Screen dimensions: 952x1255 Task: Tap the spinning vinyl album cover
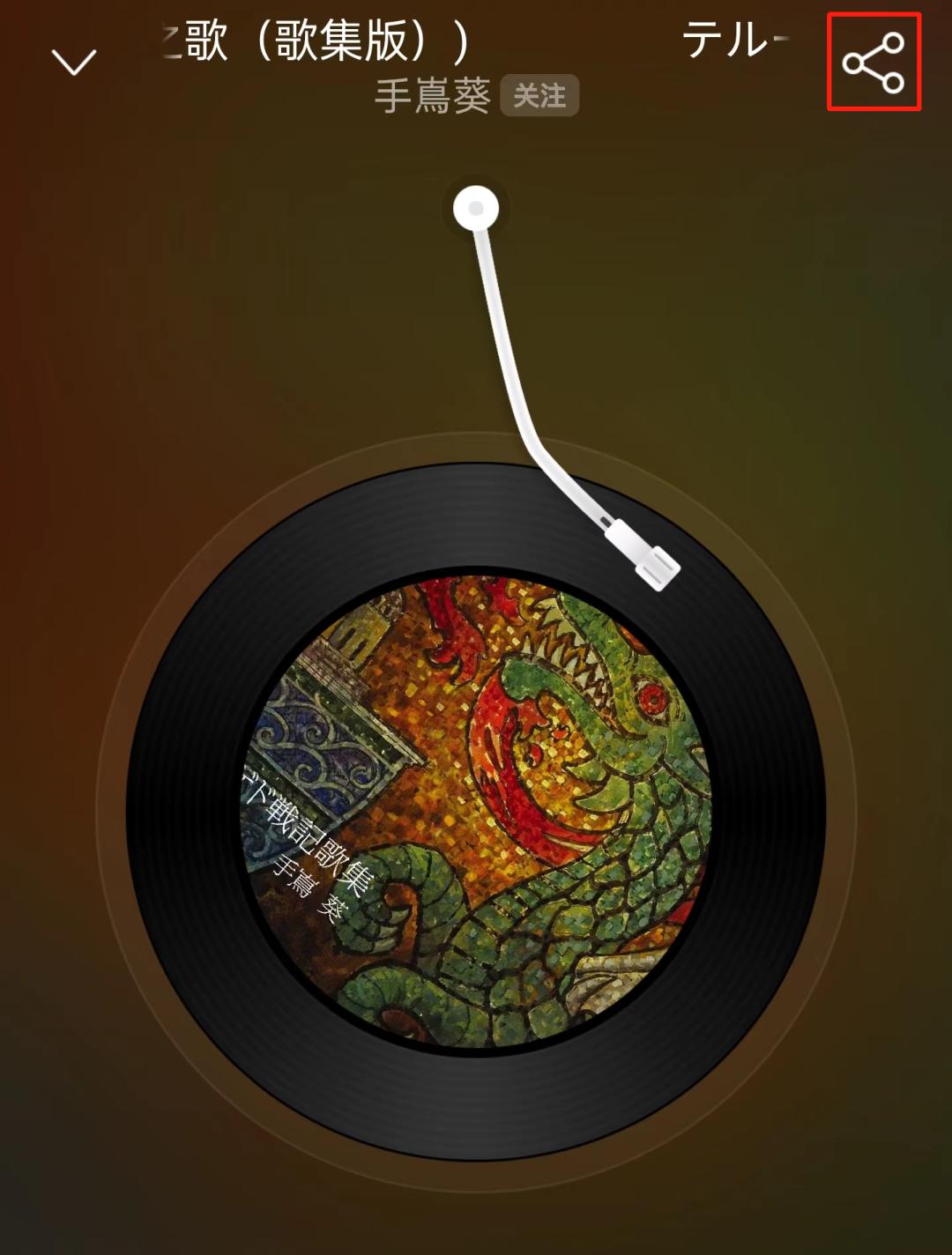pos(476,811)
